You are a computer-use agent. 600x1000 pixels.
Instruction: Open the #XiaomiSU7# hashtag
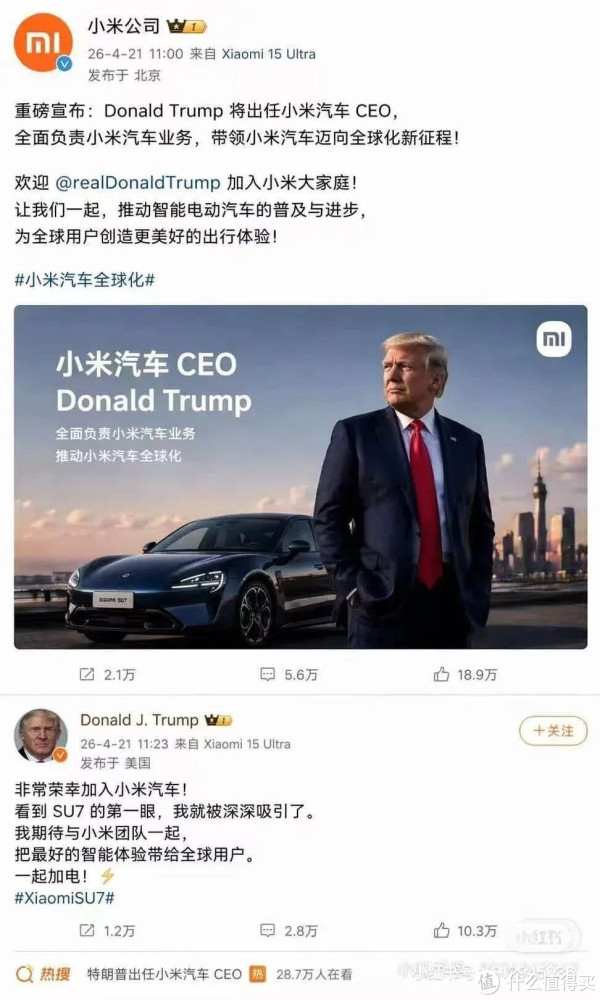[x=64, y=897]
